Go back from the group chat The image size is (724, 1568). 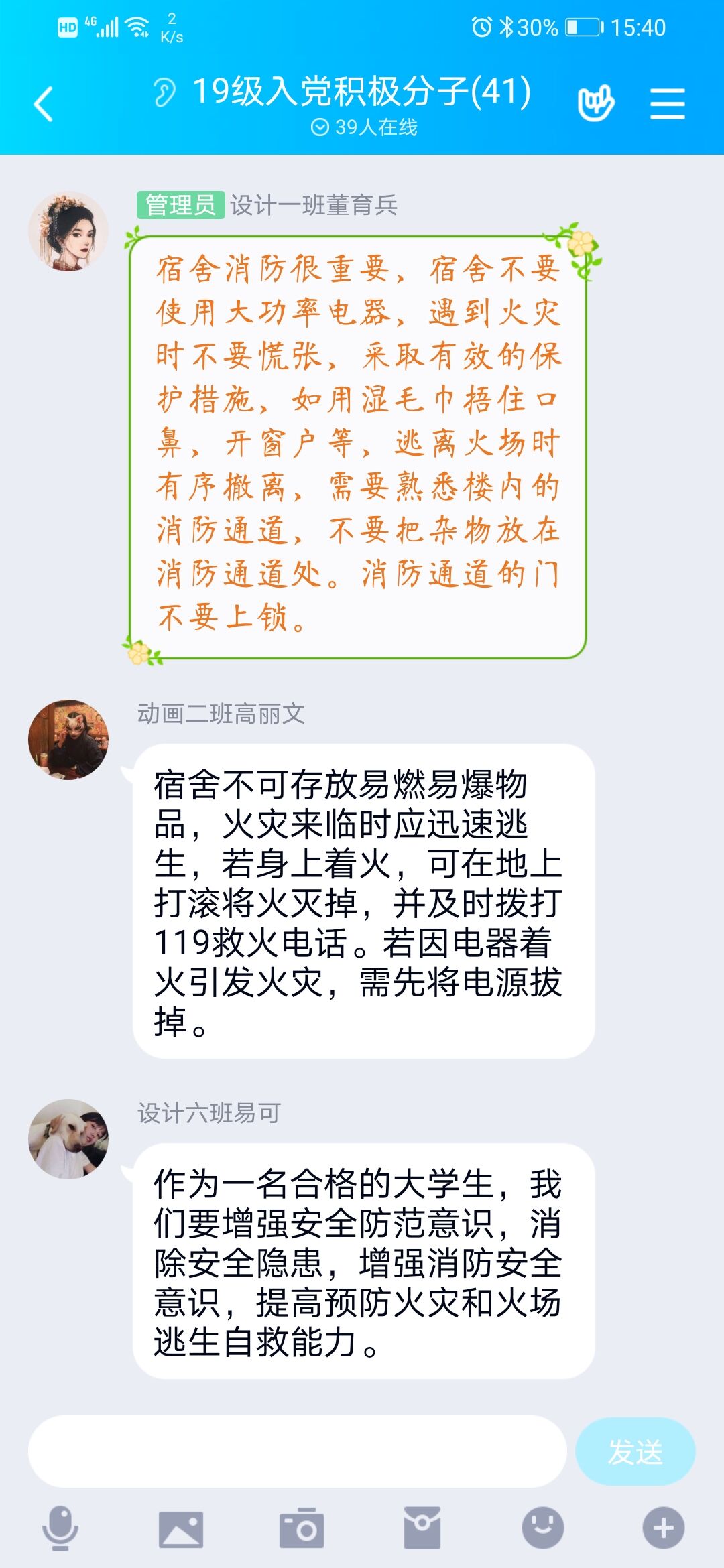click(x=44, y=105)
